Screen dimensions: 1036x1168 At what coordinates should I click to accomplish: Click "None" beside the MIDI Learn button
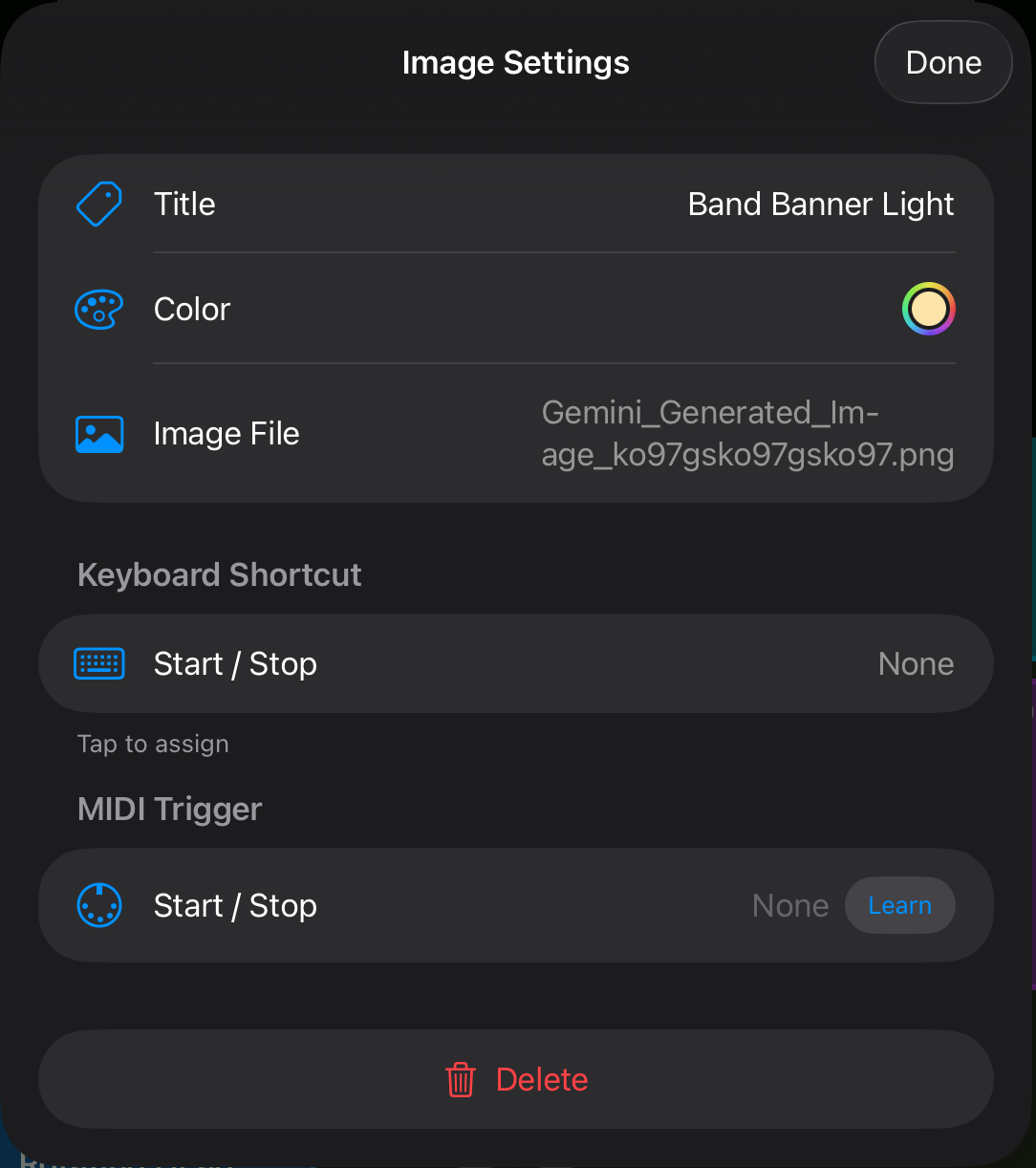[x=790, y=905]
